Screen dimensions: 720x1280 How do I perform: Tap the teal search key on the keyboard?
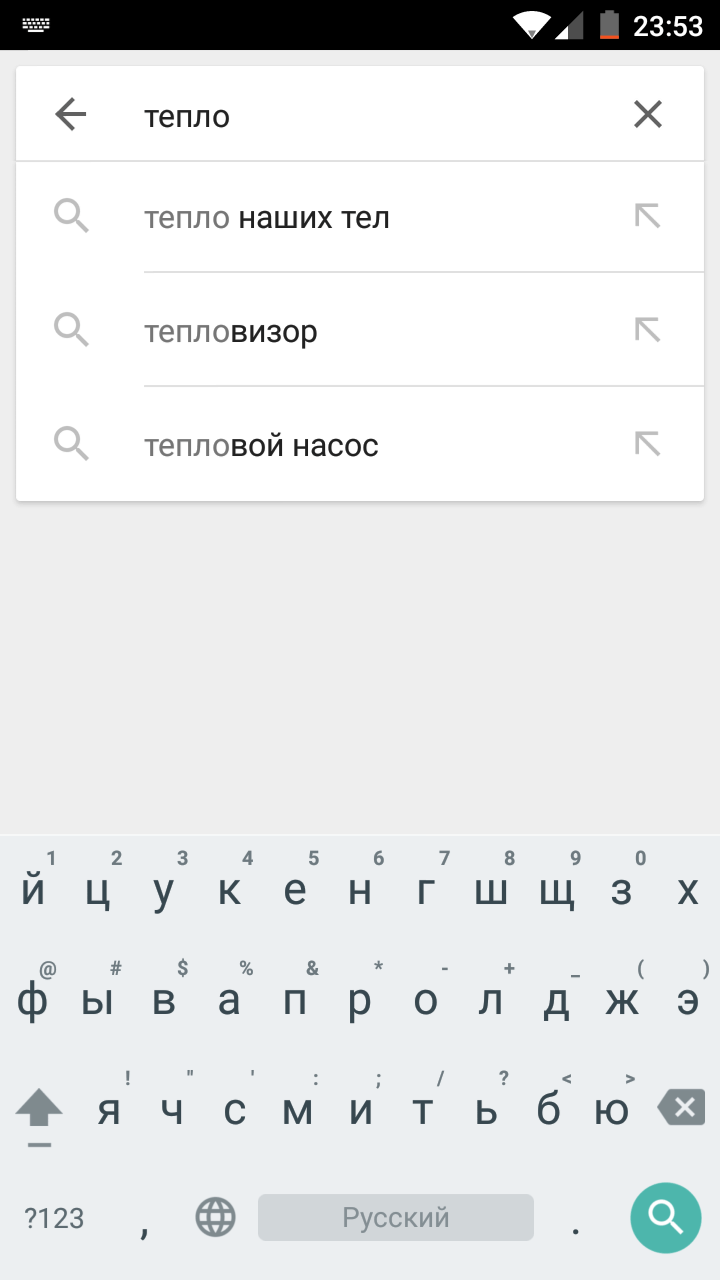coord(665,1218)
